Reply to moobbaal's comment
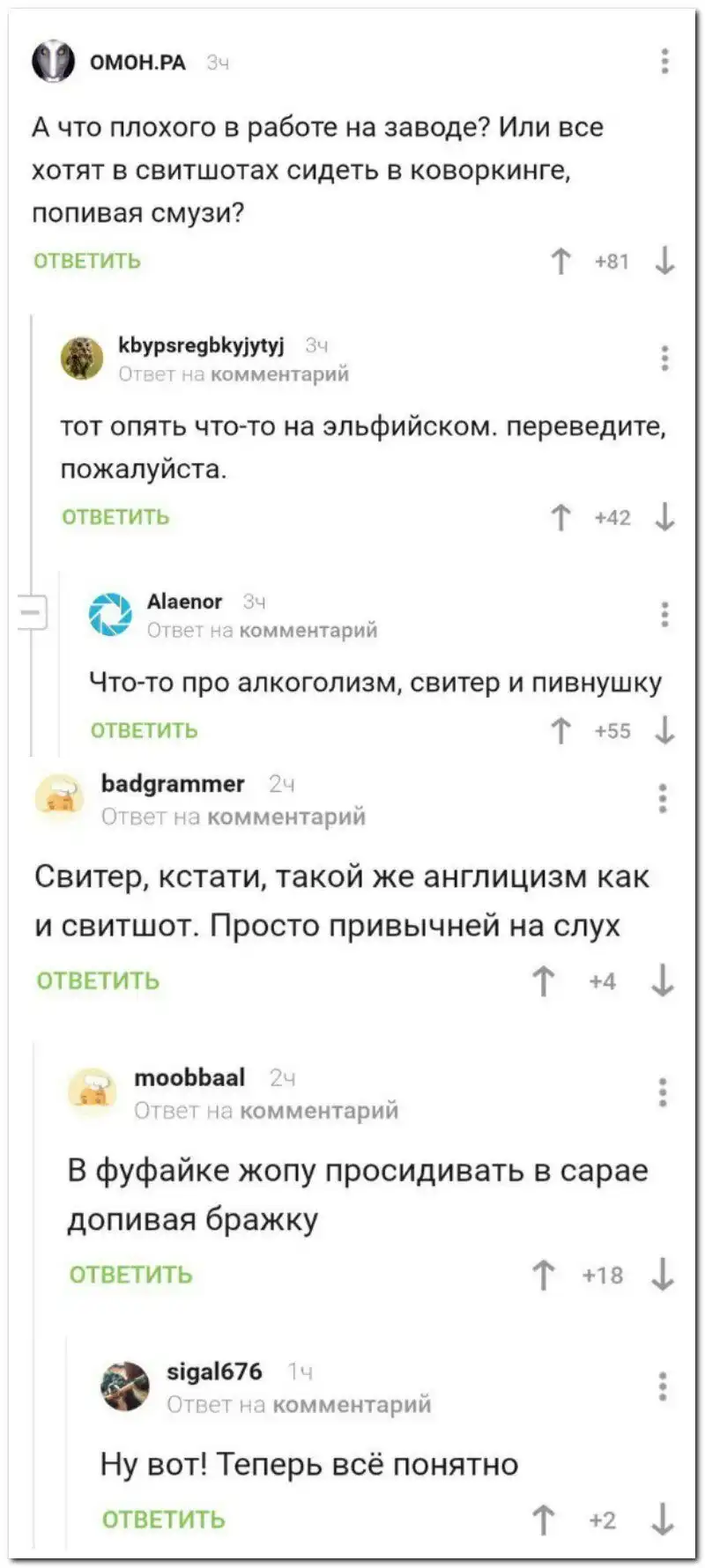The image size is (705, 1568). [130, 1275]
